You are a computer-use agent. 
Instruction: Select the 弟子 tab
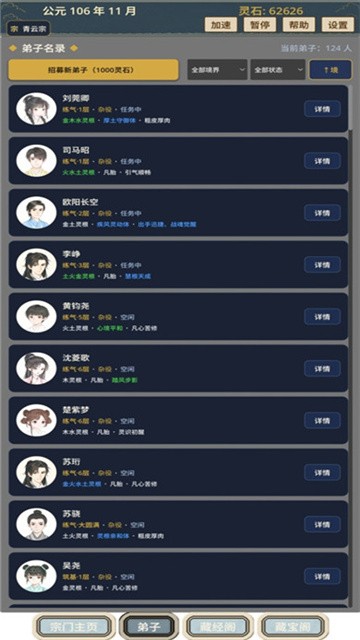point(149,626)
